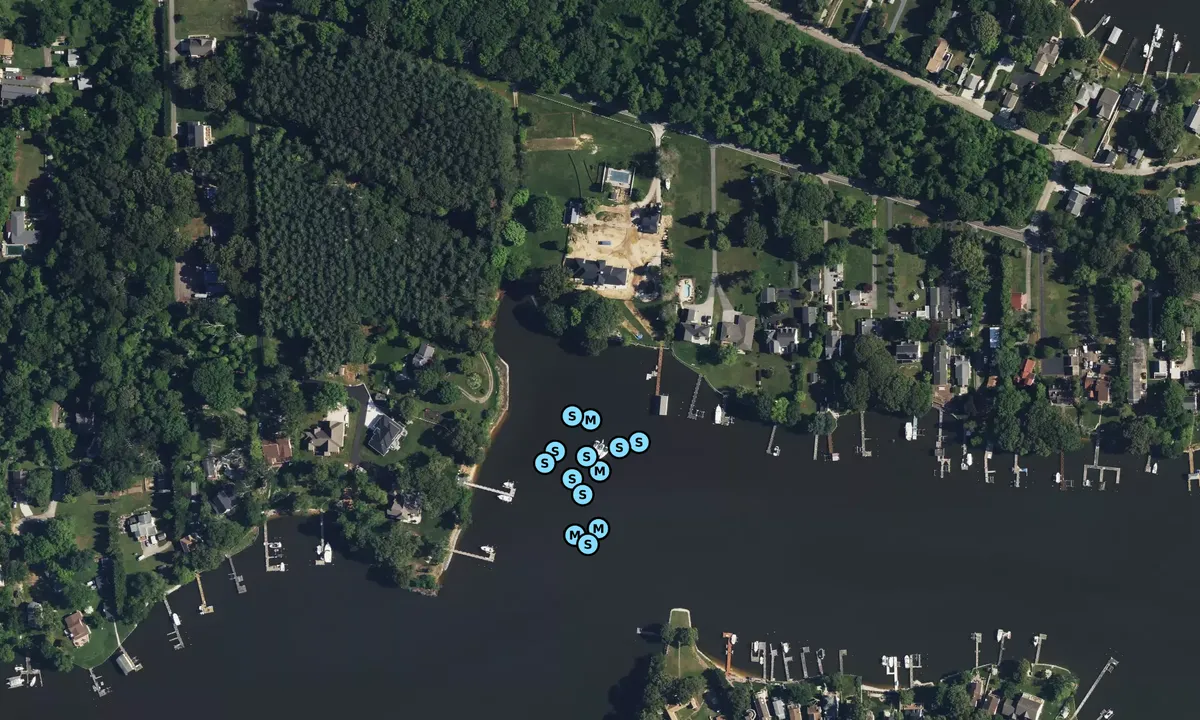
Task: Select the topmost S marker on the map
Action: click(x=571, y=416)
